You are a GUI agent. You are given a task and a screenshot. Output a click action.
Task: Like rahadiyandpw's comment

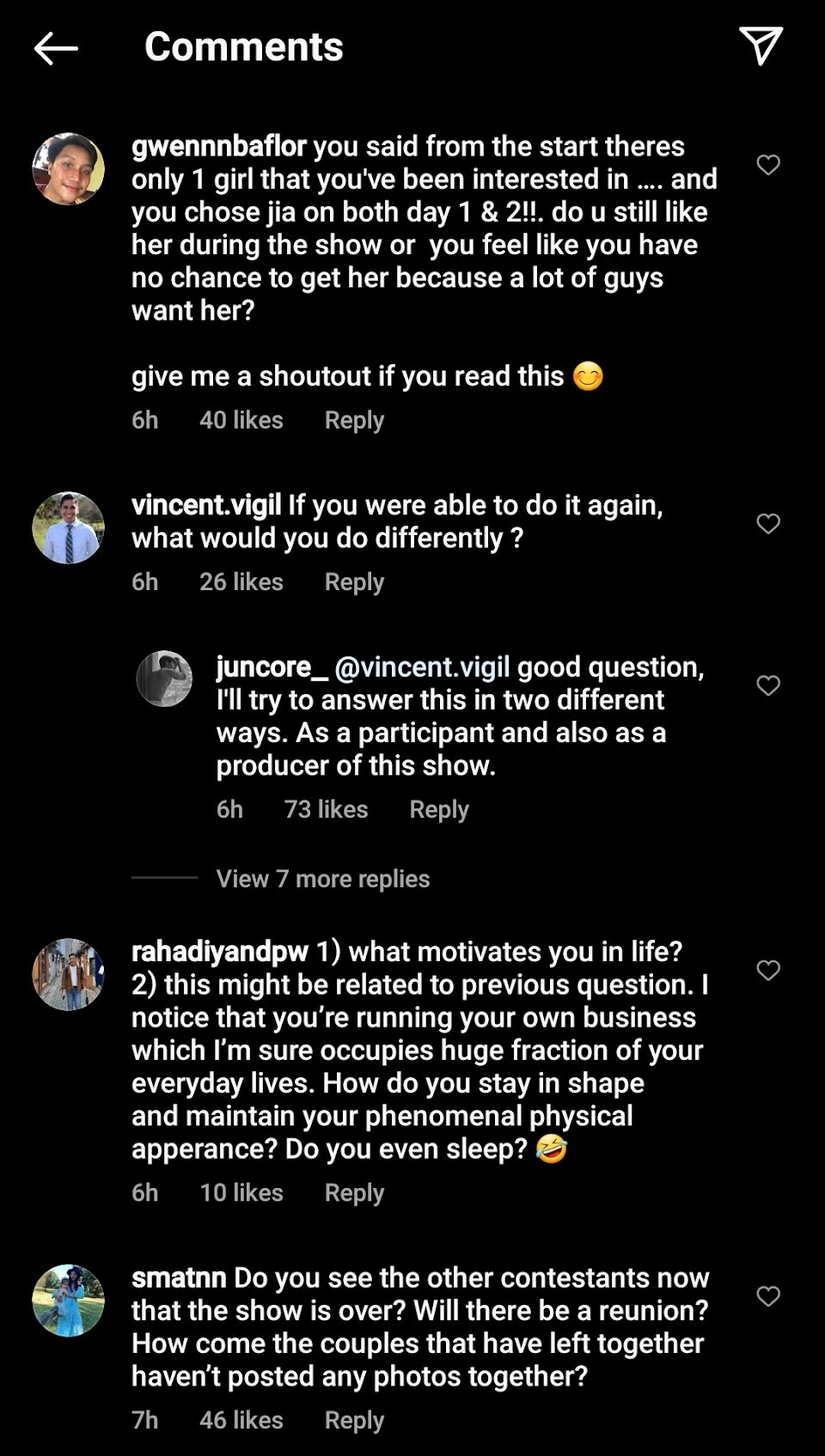(x=767, y=971)
